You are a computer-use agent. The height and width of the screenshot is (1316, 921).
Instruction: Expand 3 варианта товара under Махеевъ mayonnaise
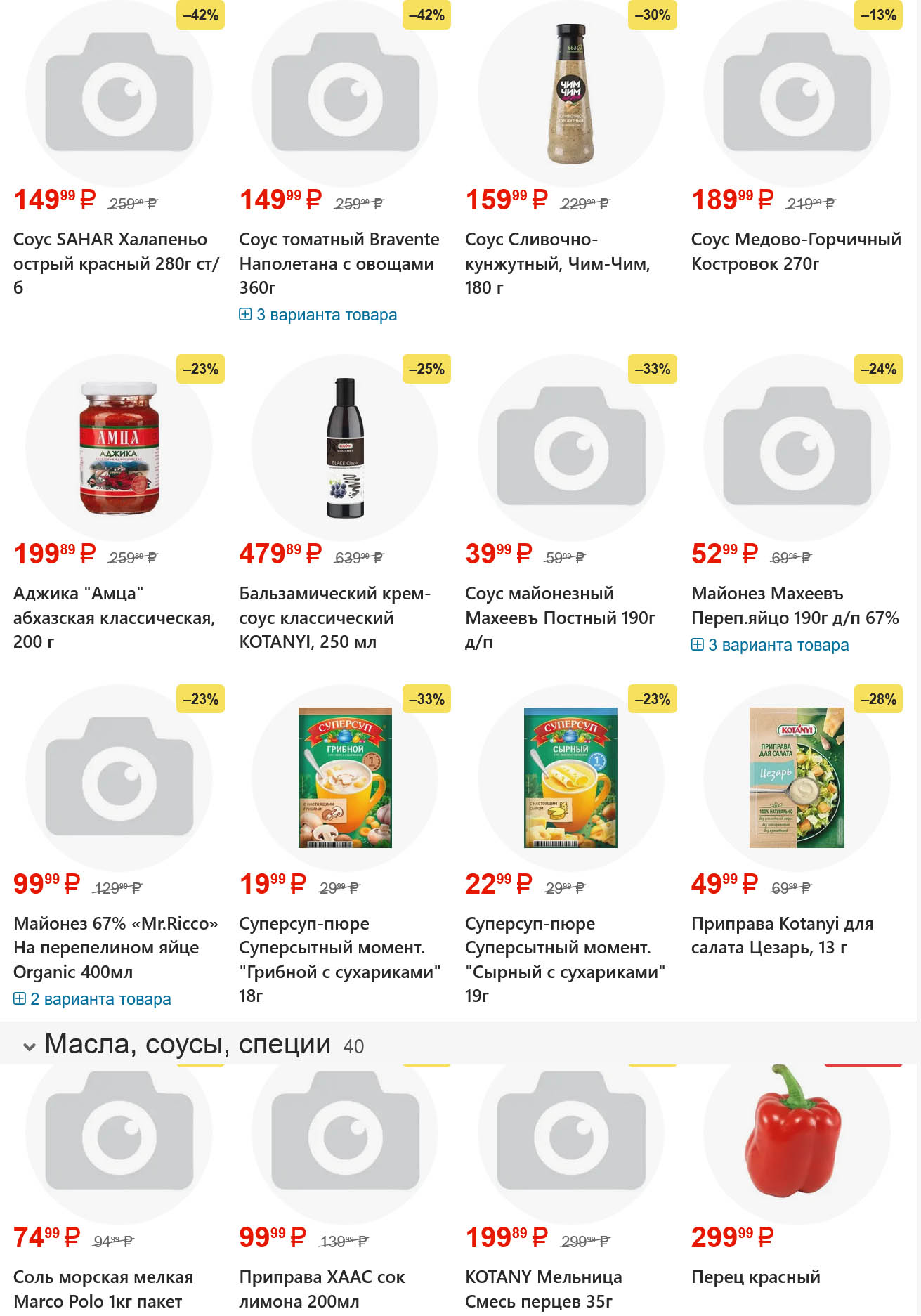tap(770, 645)
